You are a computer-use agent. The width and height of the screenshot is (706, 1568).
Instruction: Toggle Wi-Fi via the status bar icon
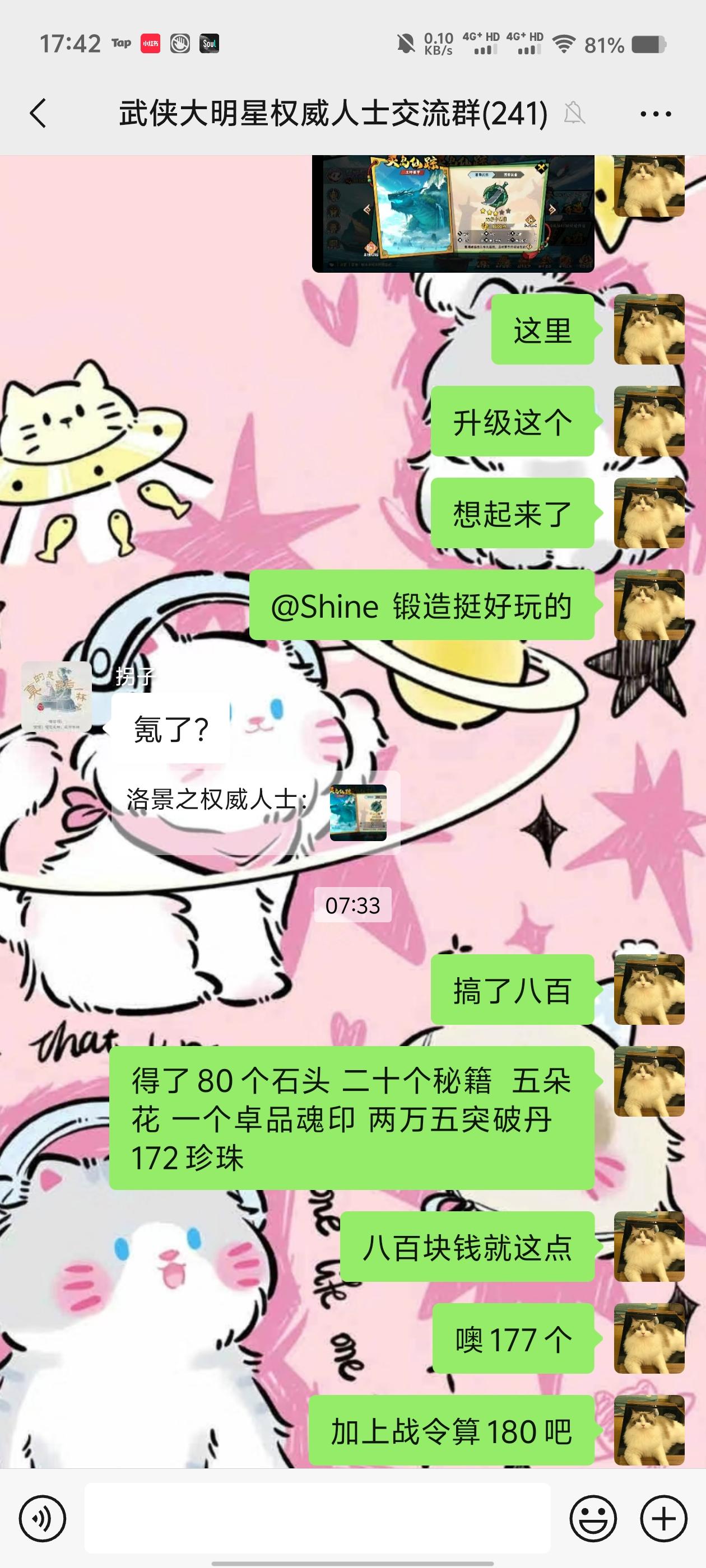[x=564, y=43]
